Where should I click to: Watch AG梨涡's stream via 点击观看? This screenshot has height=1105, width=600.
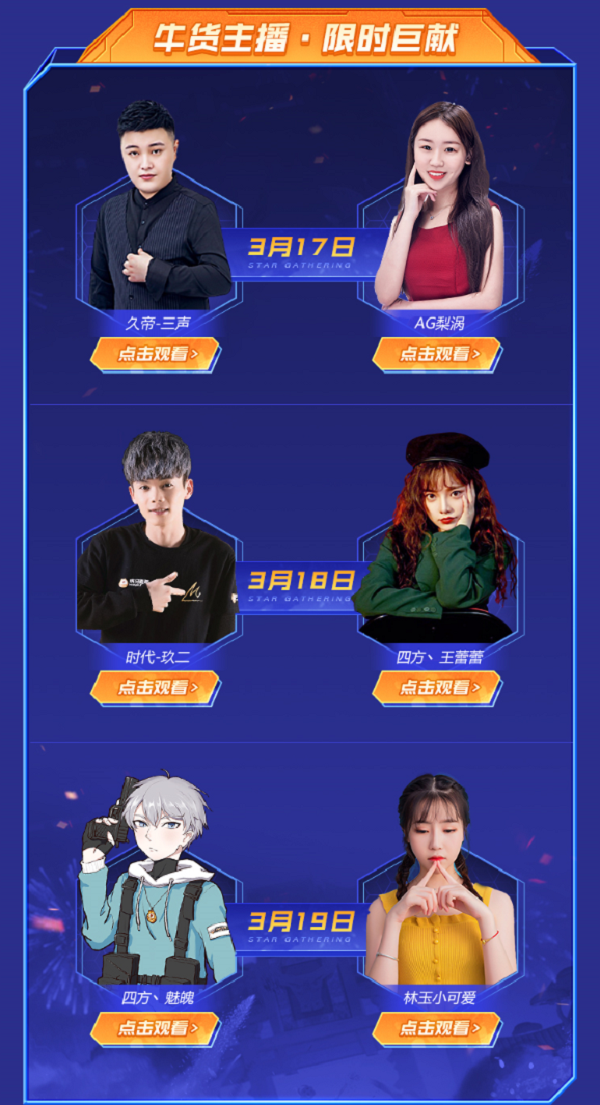(437, 353)
